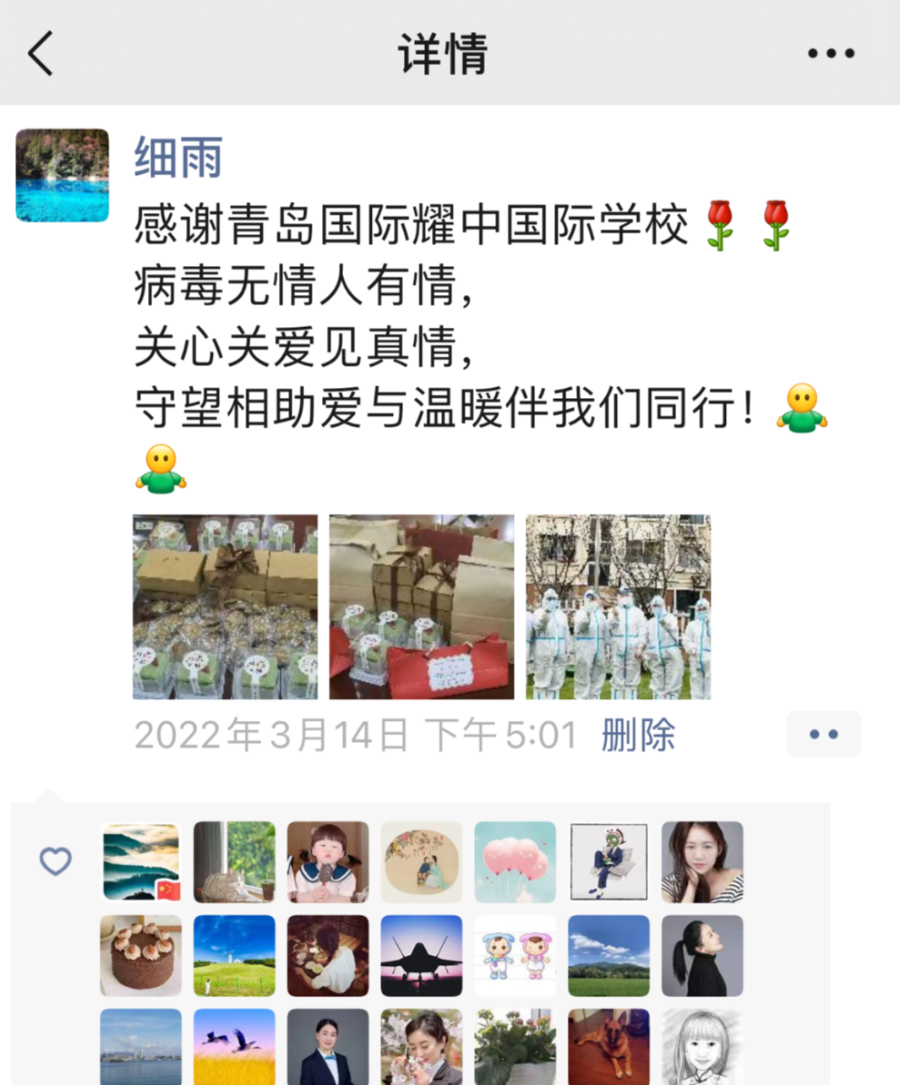Open the top-right three-dot overflow menu

click(831, 53)
